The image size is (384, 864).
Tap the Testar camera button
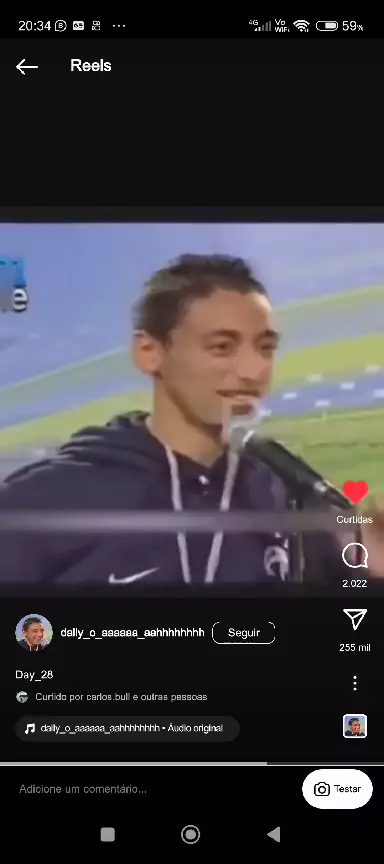[337, 789]
